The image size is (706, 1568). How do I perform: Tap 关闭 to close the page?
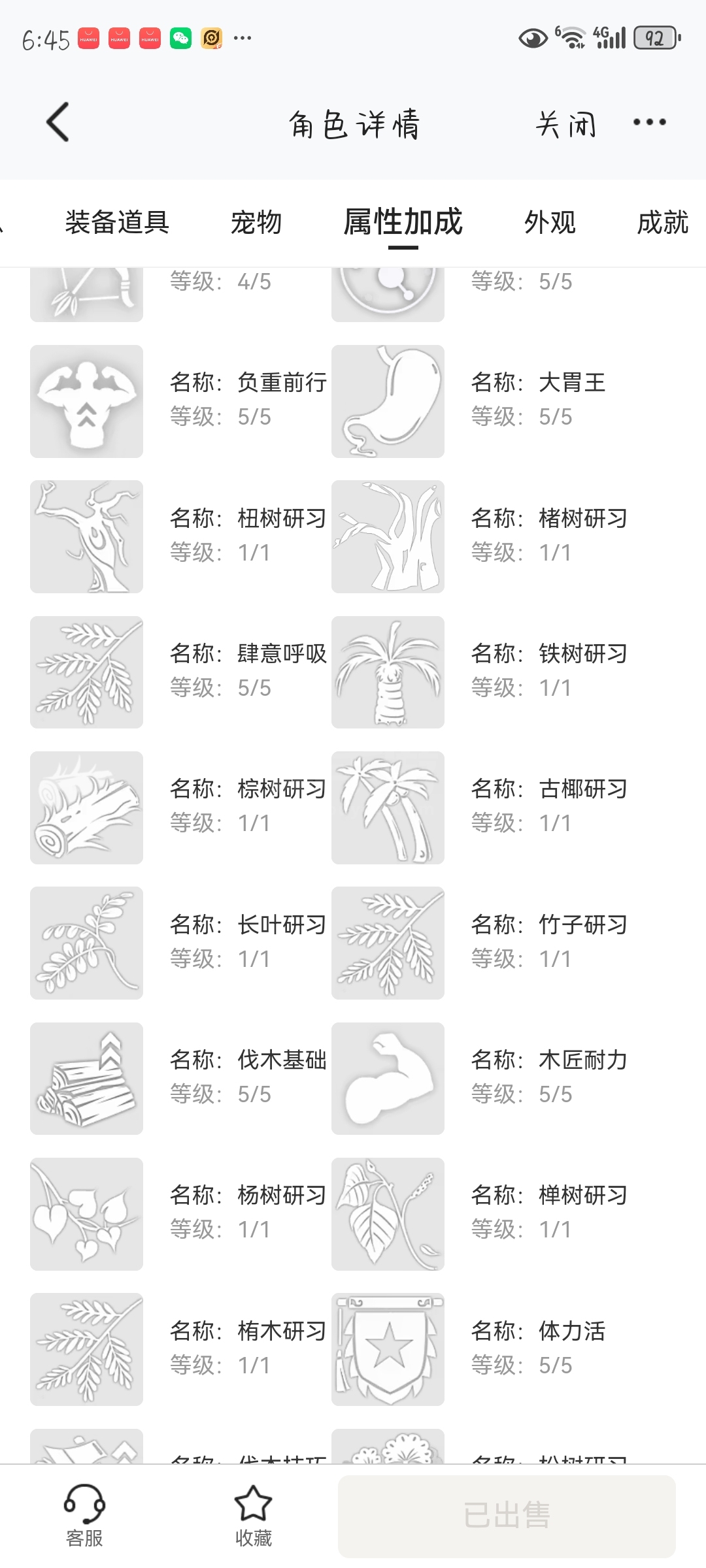tap(566, 123)
